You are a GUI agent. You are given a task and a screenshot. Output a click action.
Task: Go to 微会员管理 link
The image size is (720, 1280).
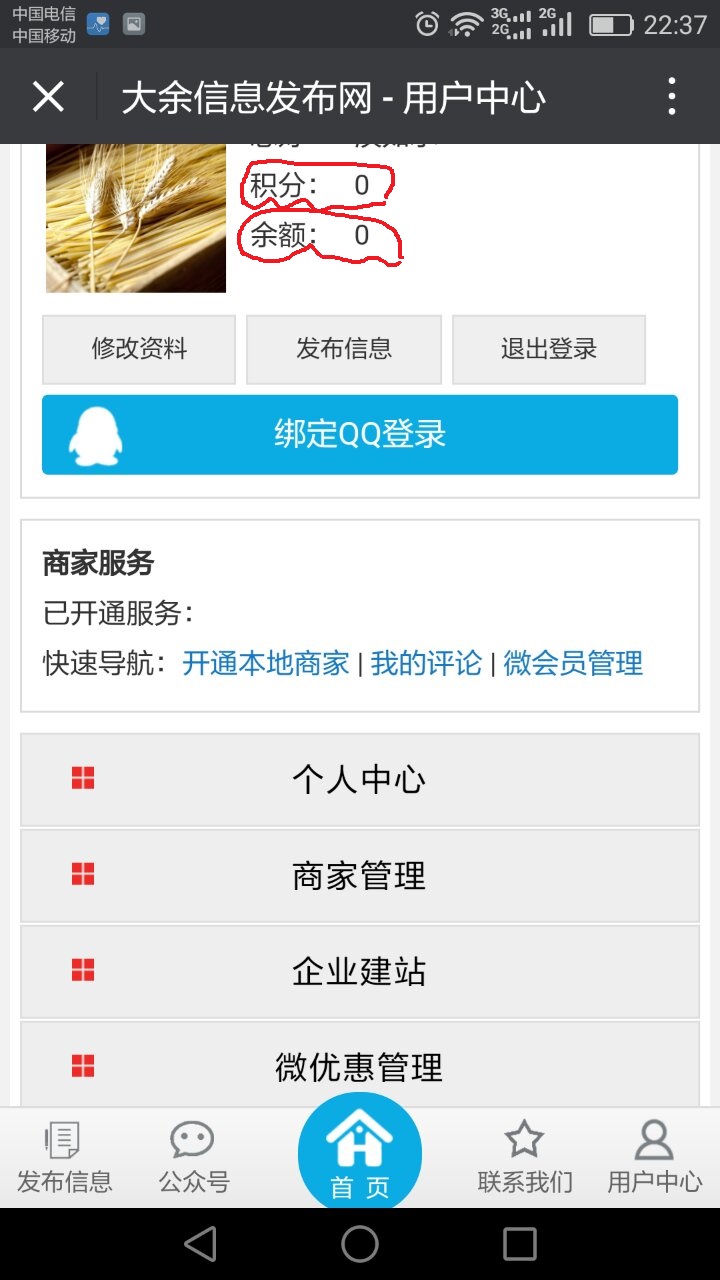coord(573,663)
